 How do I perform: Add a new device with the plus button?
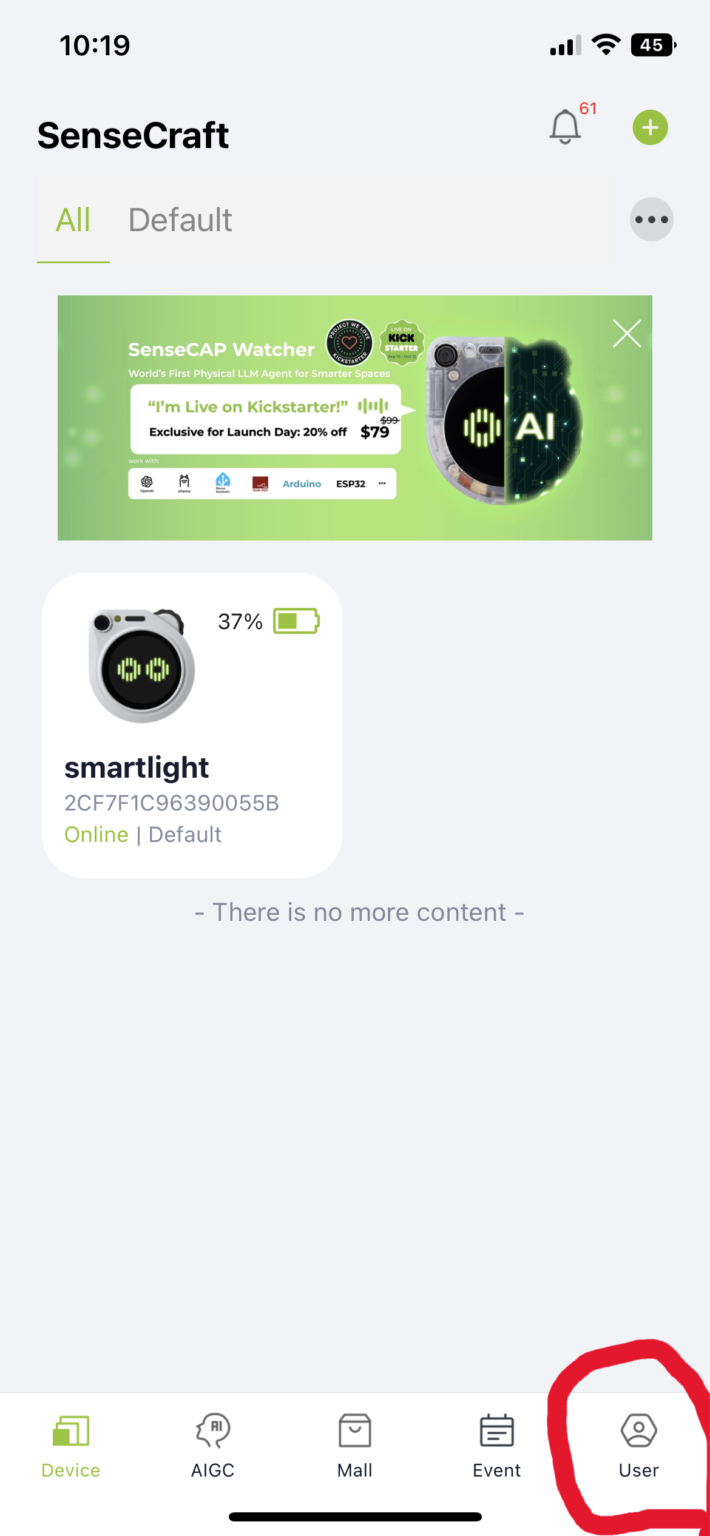pos(650,128)
